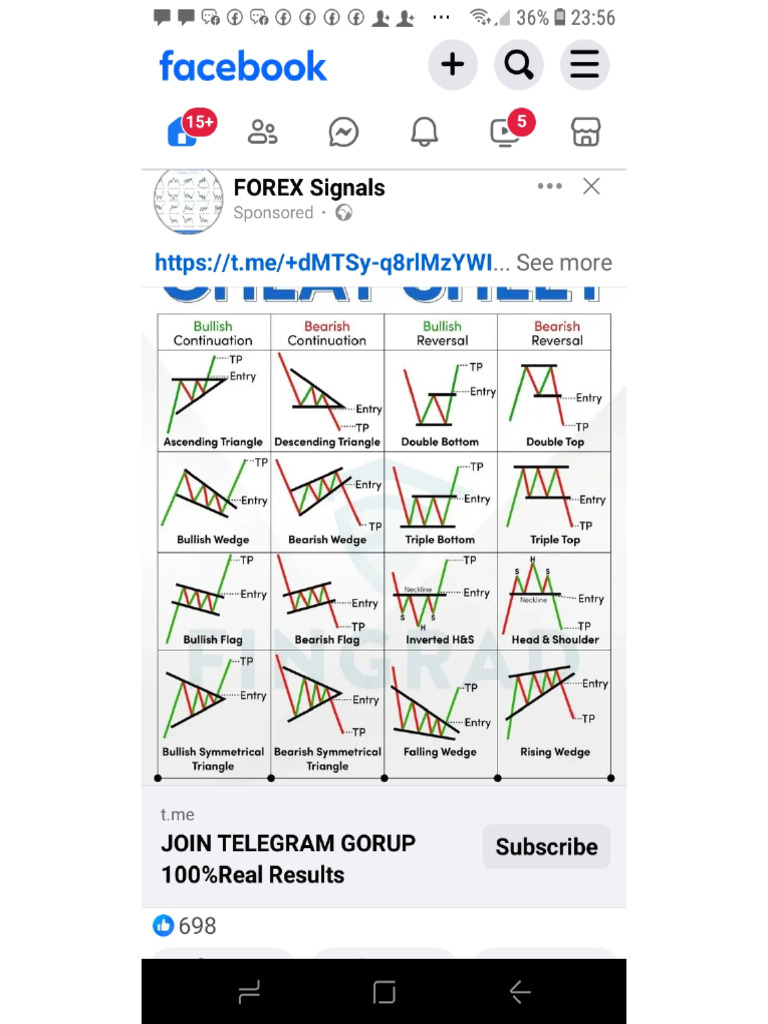768x1024 pixels.
Task: Open the Messenger tab
Action: [344, 132]
